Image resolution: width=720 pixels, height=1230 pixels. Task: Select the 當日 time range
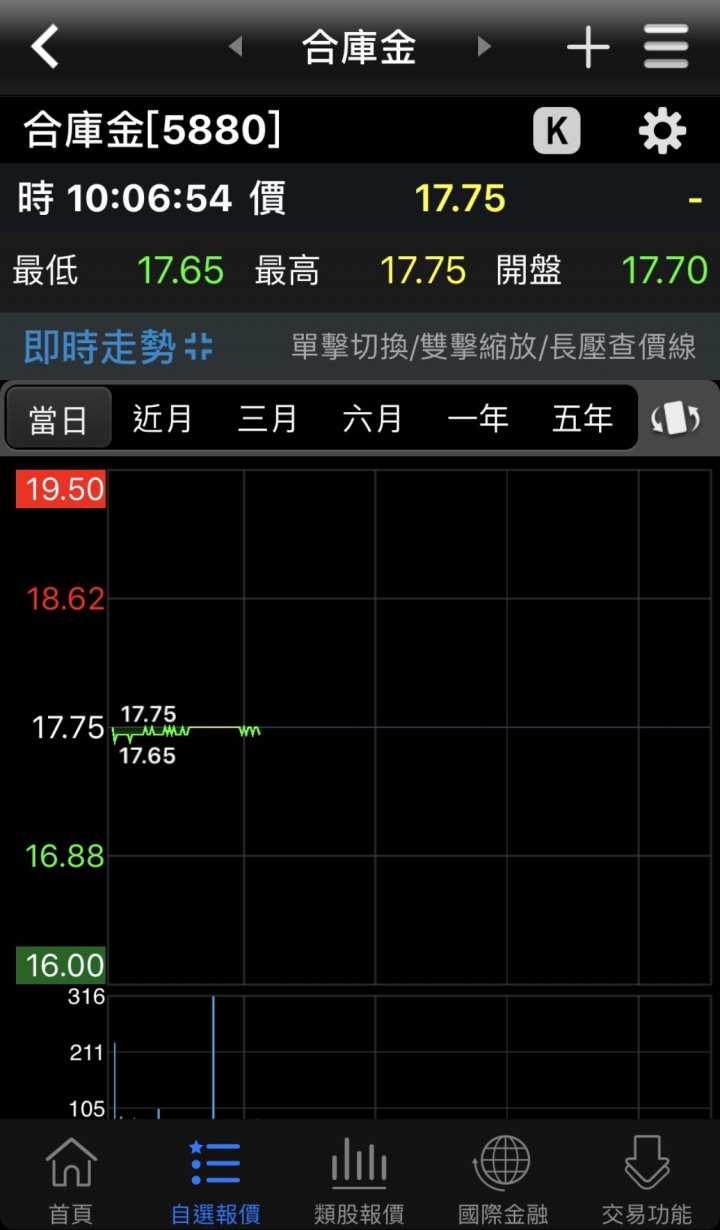(x=58, y=418)
